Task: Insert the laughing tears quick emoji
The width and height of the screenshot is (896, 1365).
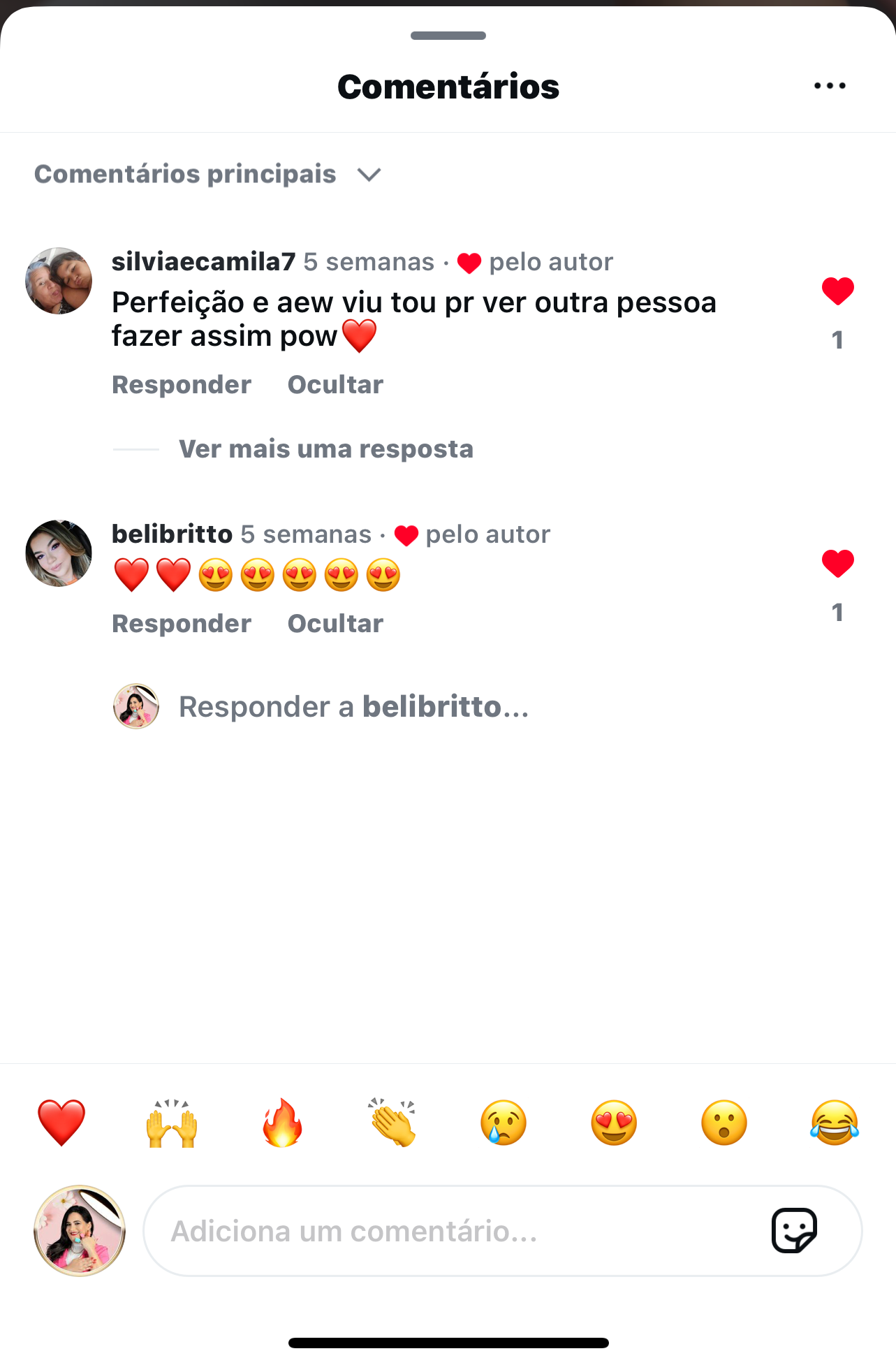Action: [x=835, y=1123]
